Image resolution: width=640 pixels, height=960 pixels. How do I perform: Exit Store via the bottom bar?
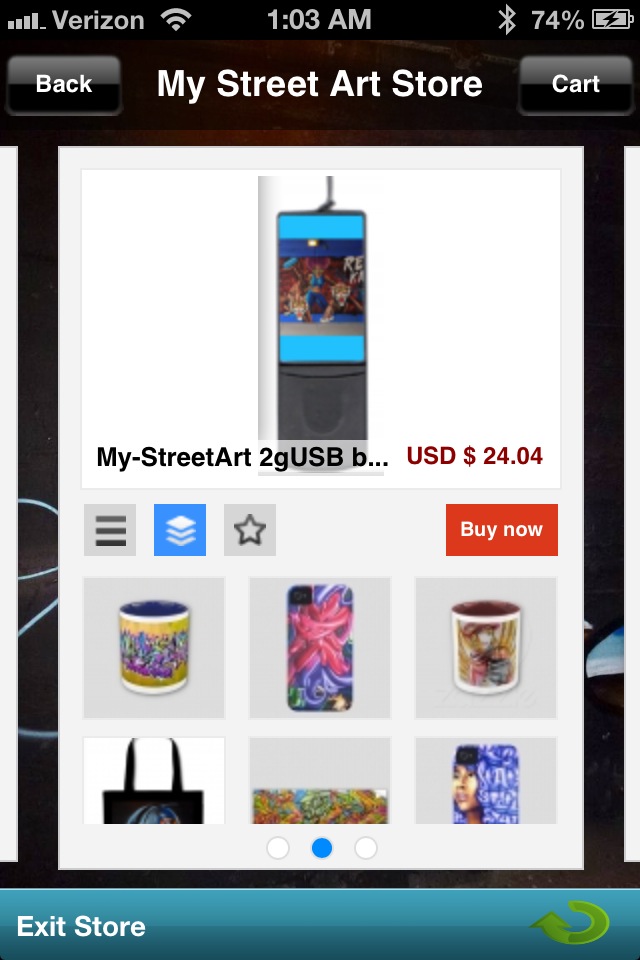82,926
